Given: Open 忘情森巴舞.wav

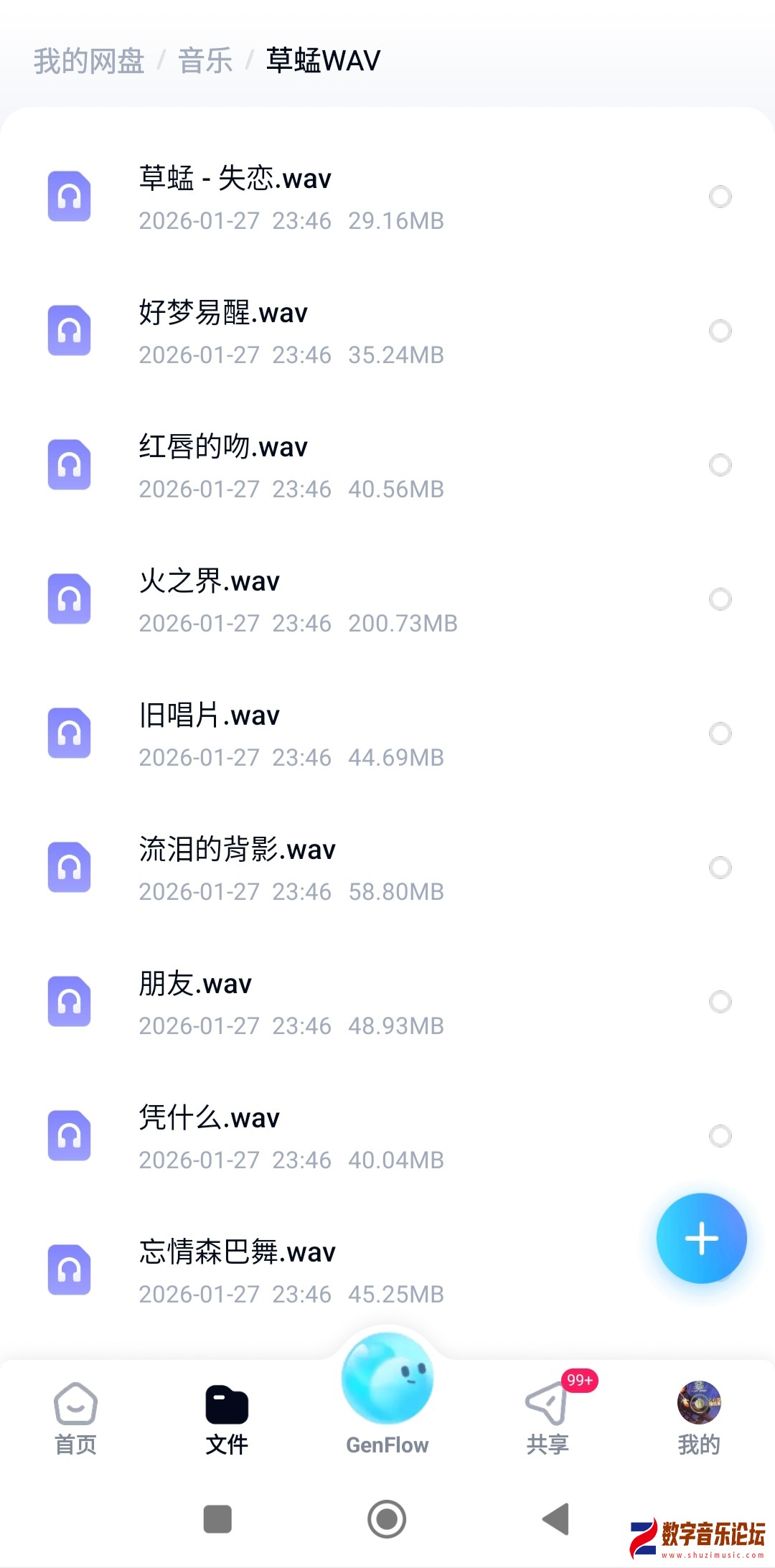Looking at the screenshot, I should pyautogui.click(x=237, y=1252).
